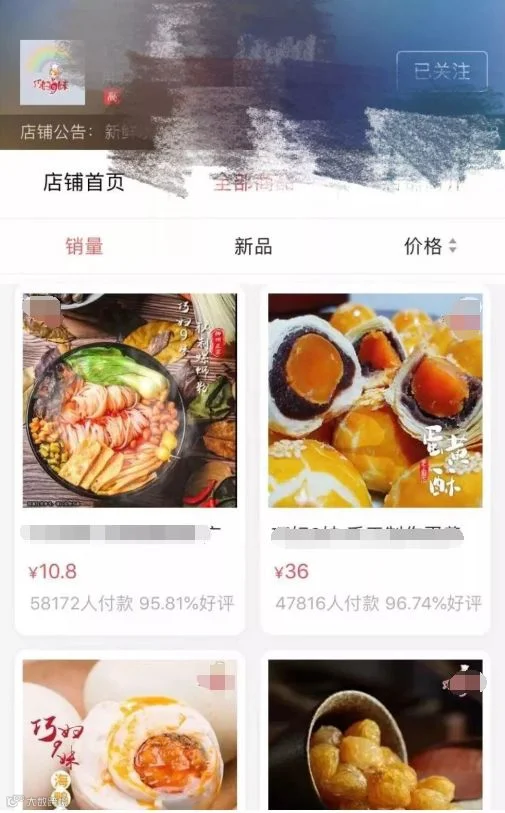
Task: Sort products by 销量
Action: (84, 246)
